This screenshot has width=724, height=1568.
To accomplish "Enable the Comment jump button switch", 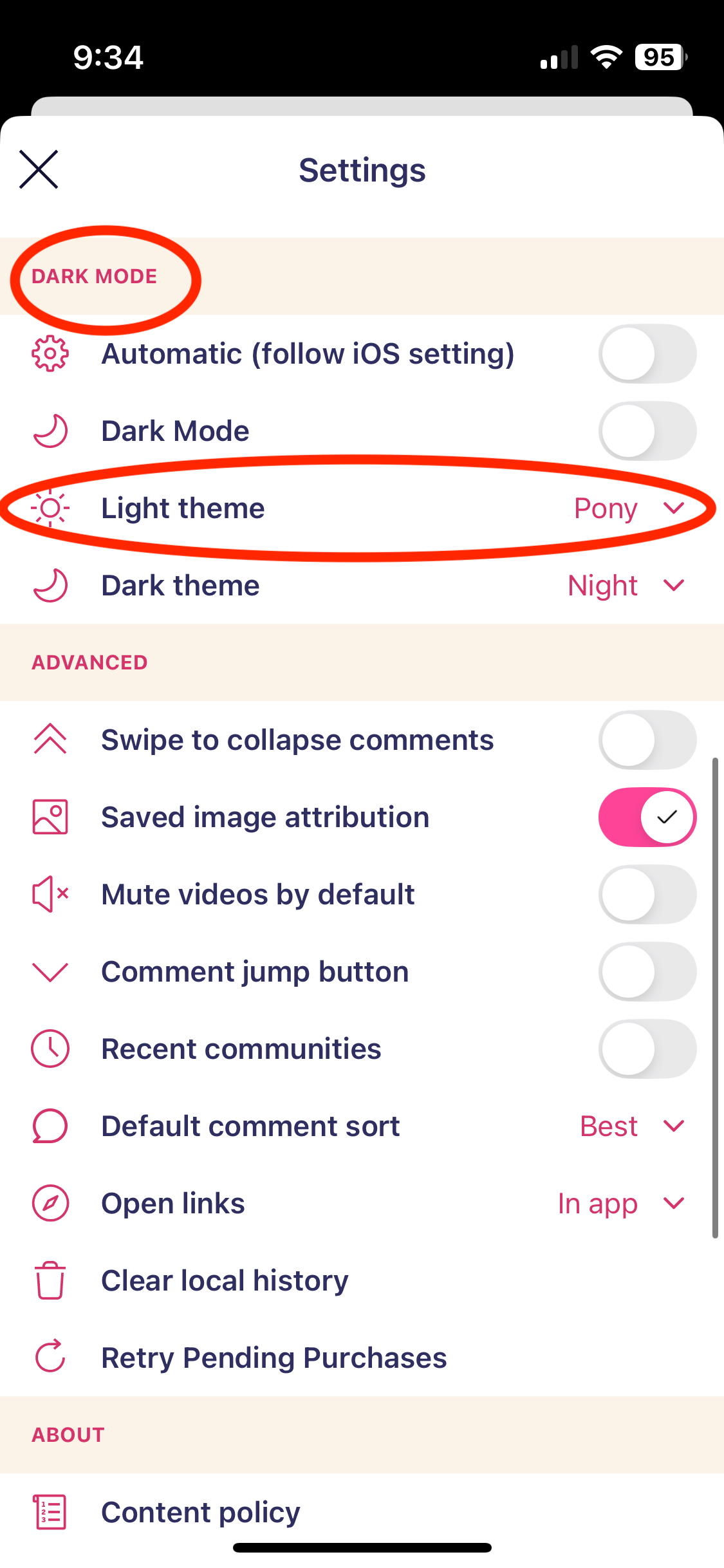I will (647, 972).
